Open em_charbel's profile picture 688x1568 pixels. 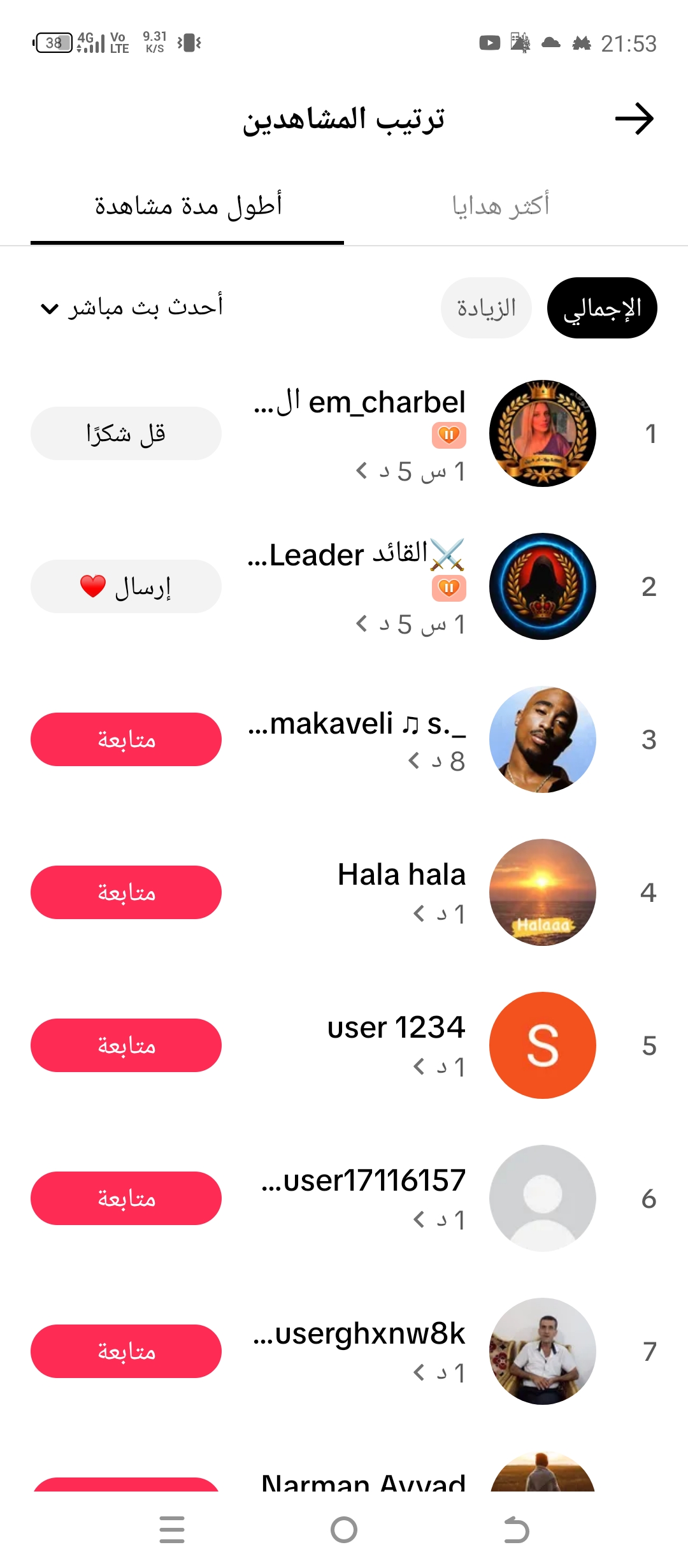(x=543, y=433)
